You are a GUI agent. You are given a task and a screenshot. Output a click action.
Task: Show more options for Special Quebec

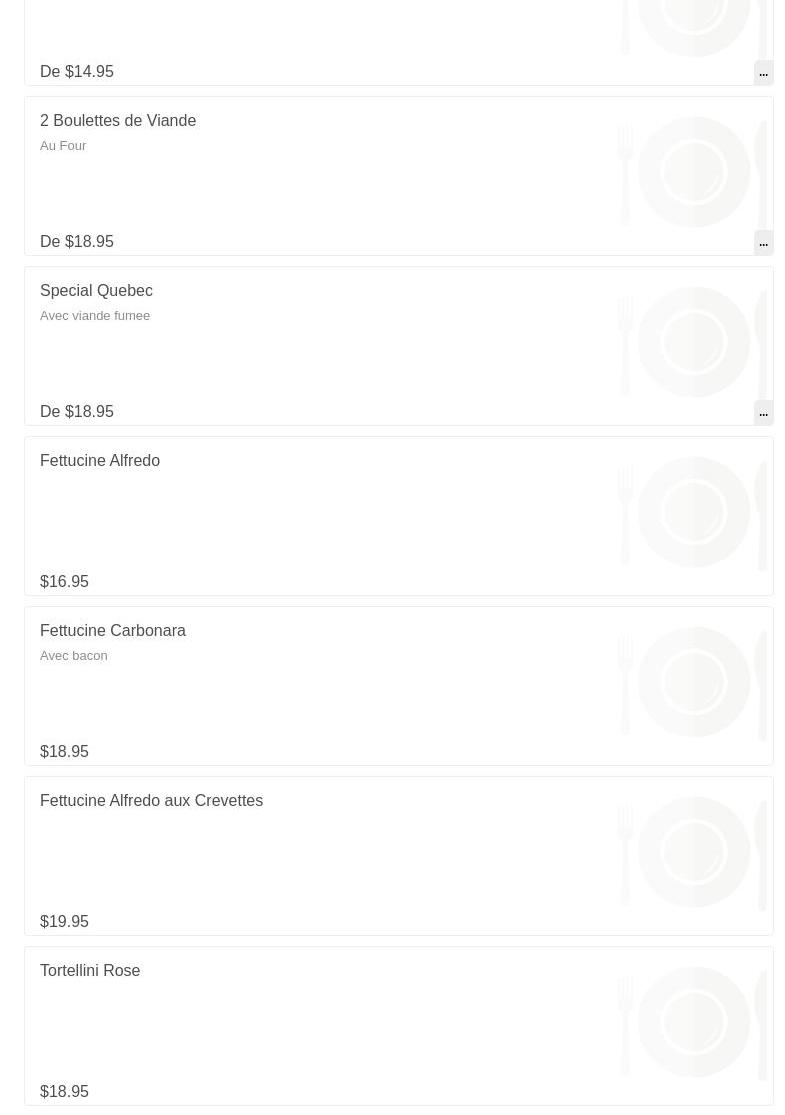pyautogui.click(x=763, y=413)
